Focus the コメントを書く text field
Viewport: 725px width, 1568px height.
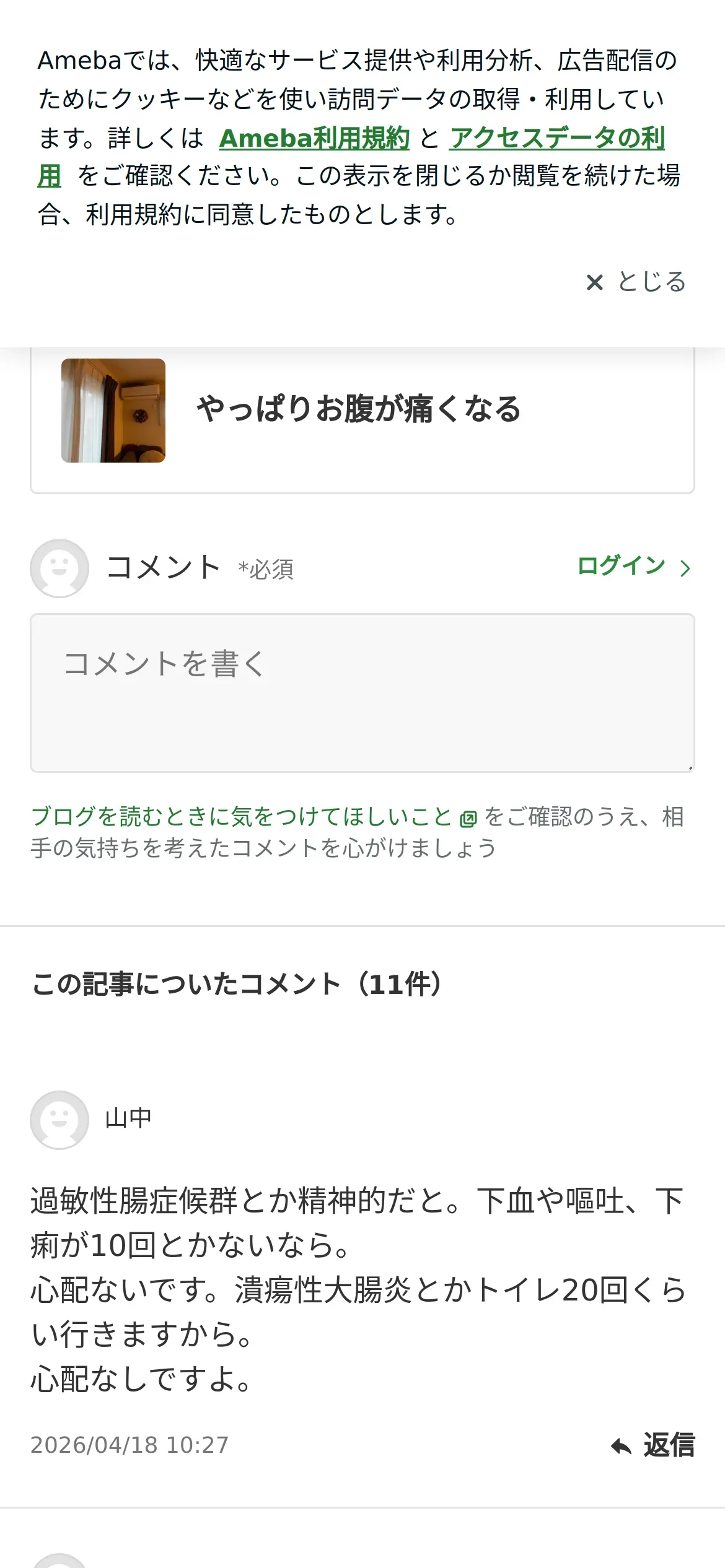362,693
